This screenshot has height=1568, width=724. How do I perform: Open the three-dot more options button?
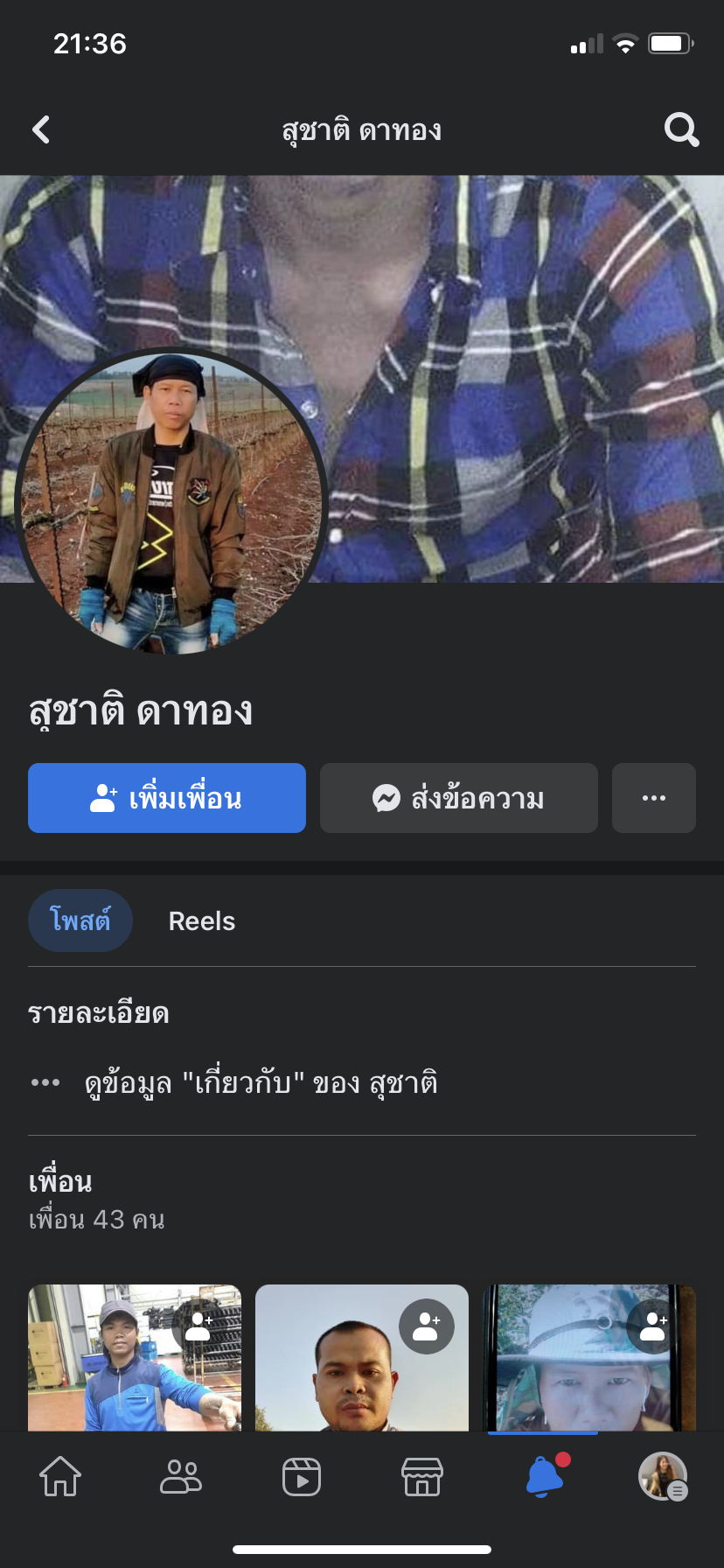point(653,798)
